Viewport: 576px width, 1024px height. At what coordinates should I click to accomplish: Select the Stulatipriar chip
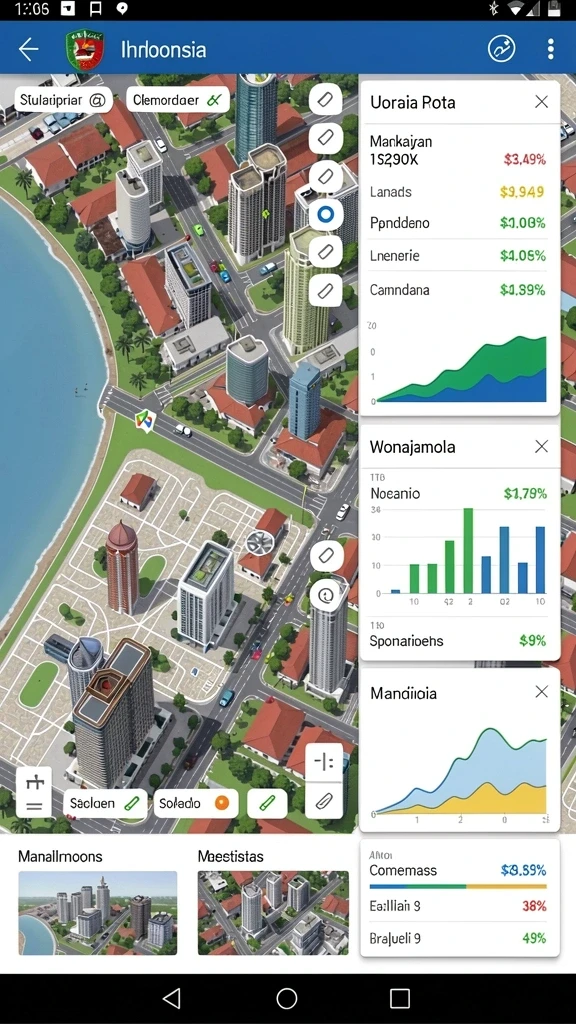(x=63, y=101)
